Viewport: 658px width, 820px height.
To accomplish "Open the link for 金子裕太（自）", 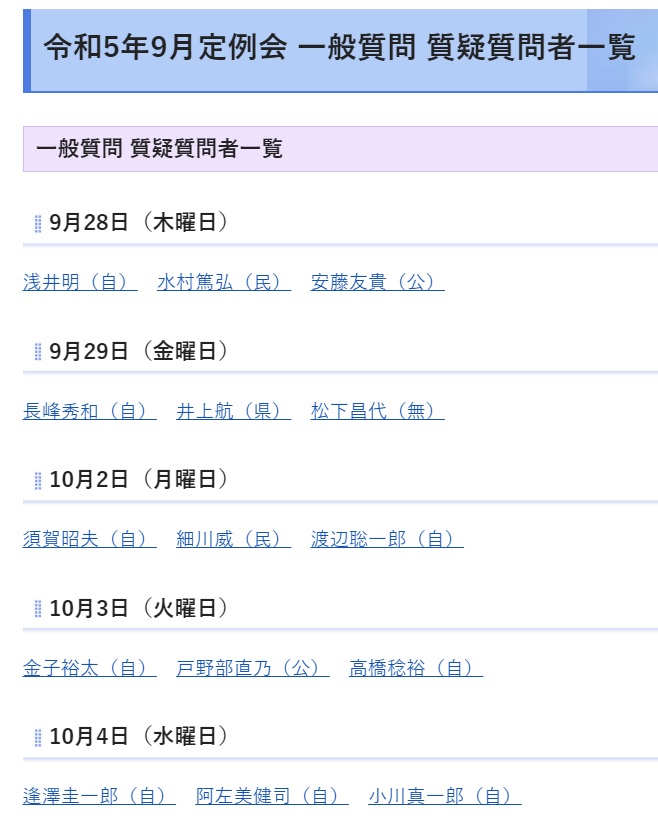I will coord(89,668).
